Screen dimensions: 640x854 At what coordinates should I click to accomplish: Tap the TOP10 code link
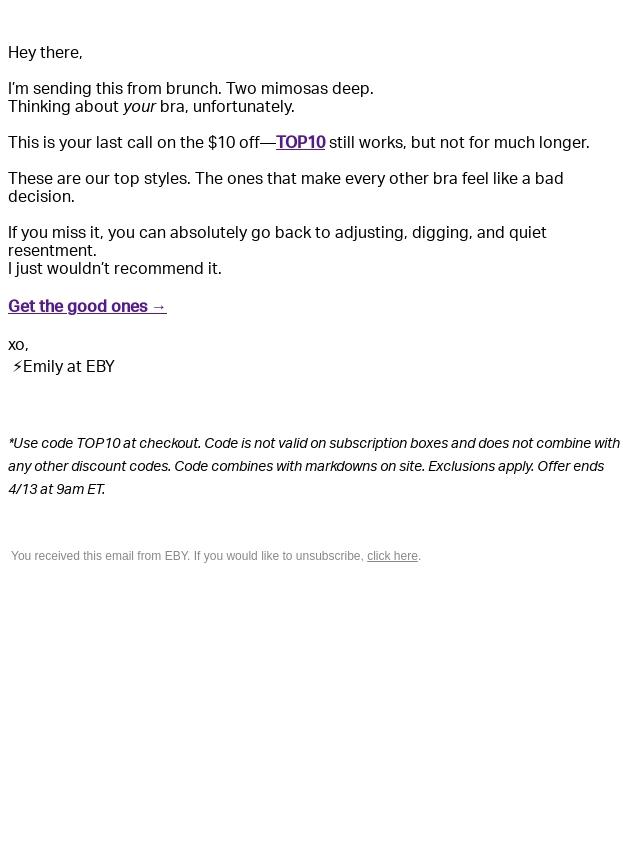[x=300, y=143]
